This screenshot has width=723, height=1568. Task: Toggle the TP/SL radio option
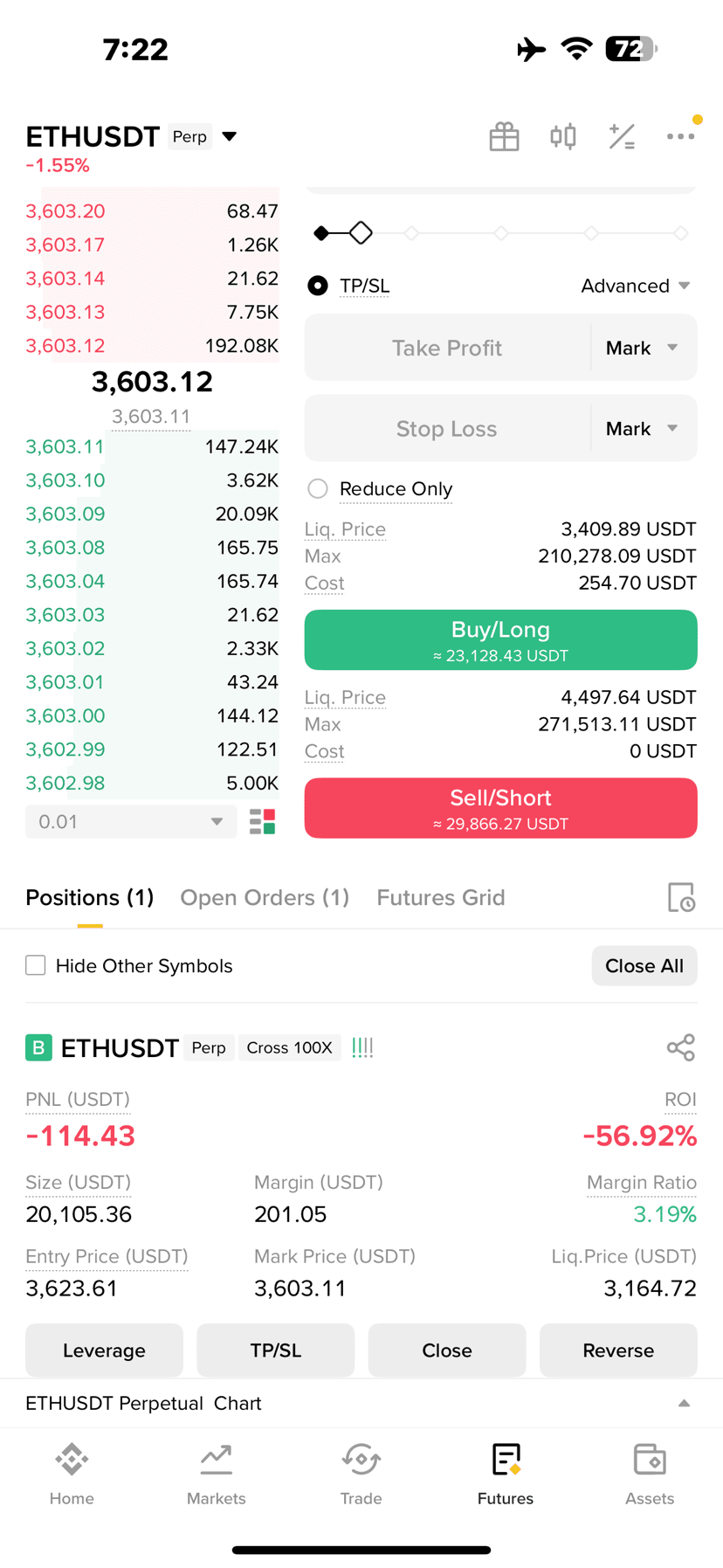click(x=318, y=286)
